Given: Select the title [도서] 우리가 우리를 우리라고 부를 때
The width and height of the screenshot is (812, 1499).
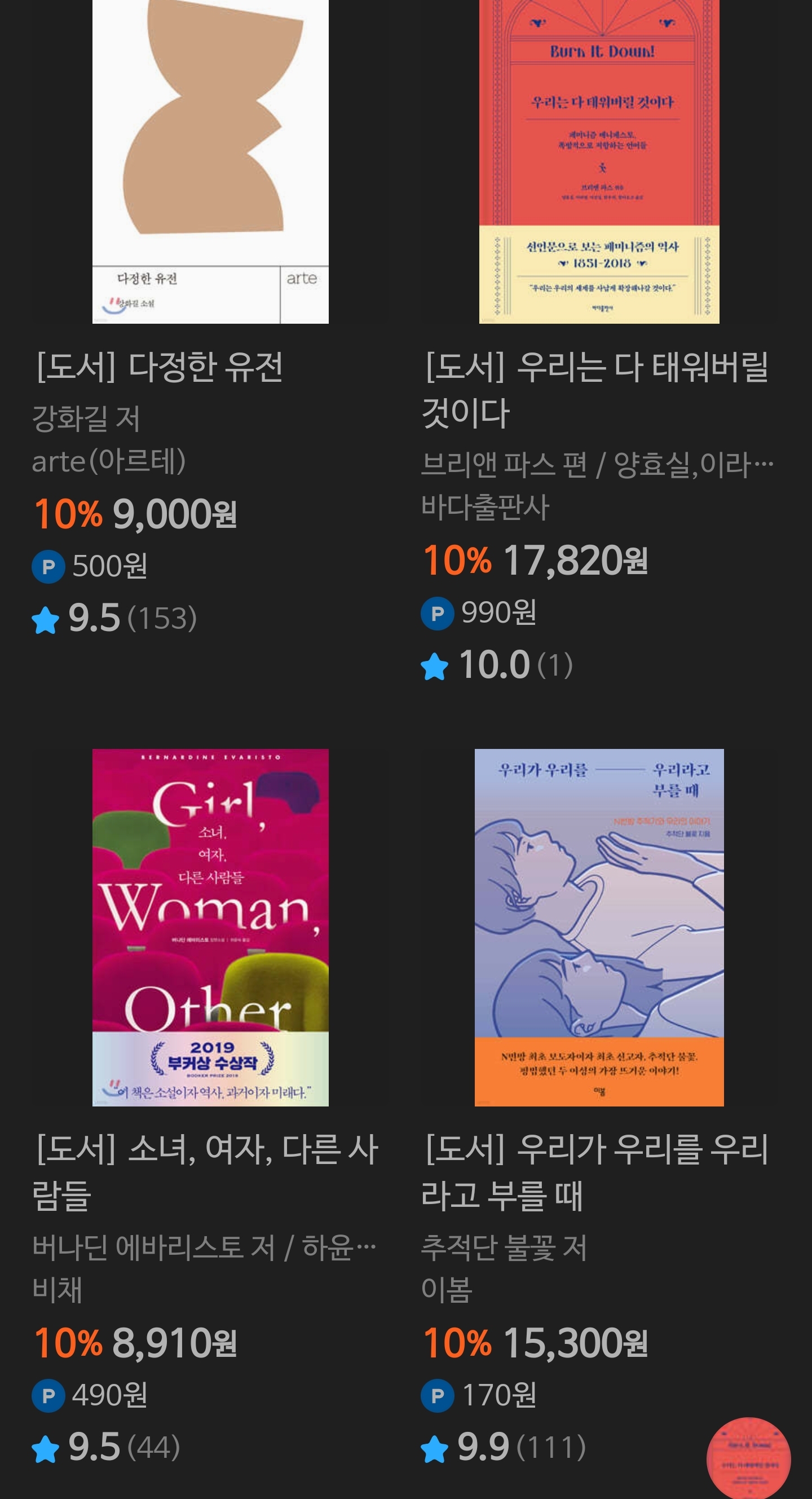Looking at the screenshot, I should [596, 1172].
